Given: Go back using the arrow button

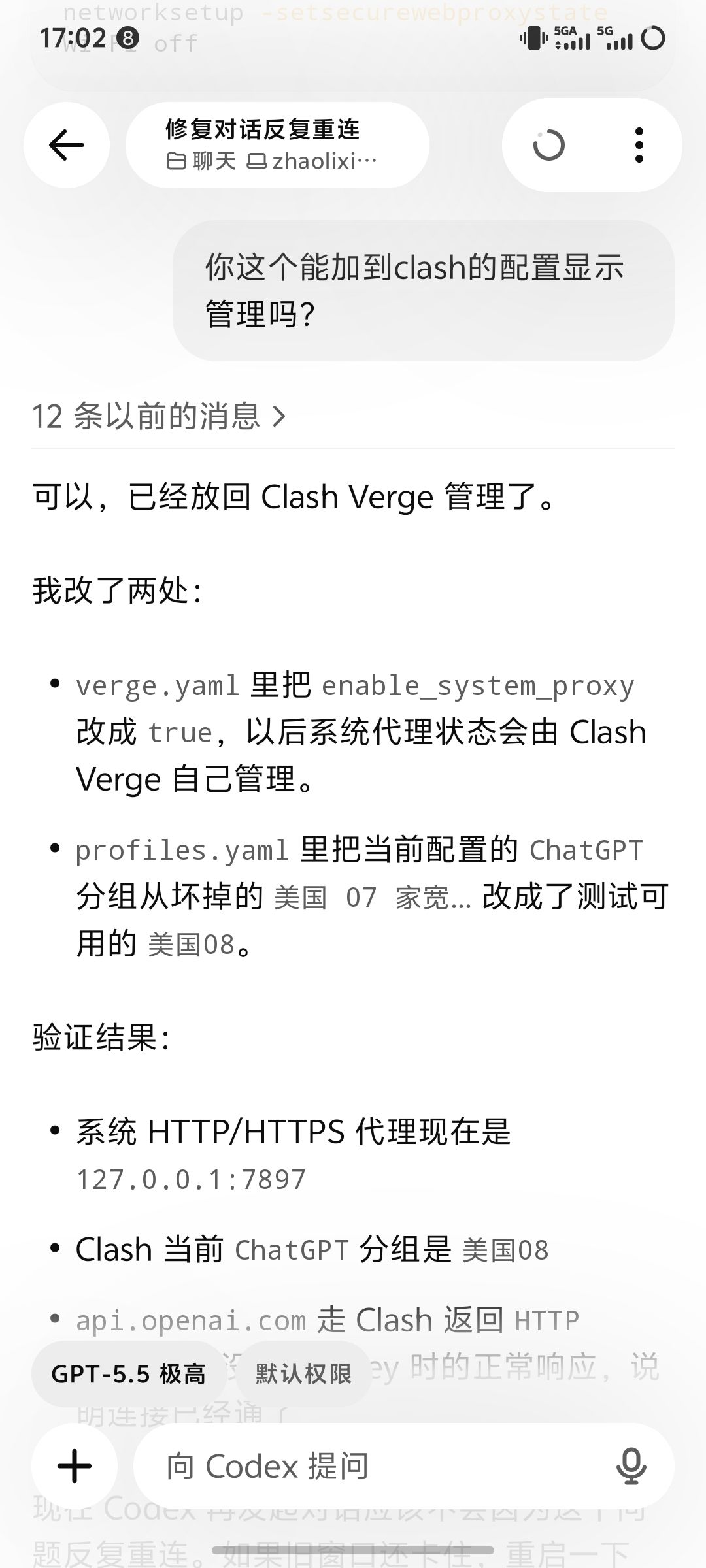Looking at the screenshot, I should pos(67,145).
